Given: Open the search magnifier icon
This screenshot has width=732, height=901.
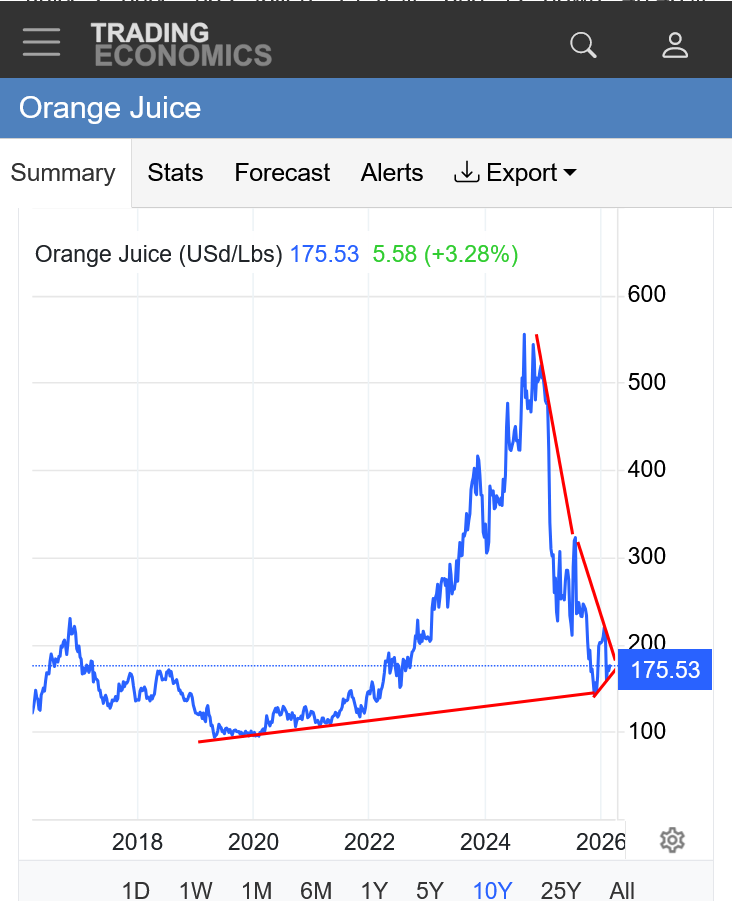Looking at the screenshot, I should (x=583, y=44).
